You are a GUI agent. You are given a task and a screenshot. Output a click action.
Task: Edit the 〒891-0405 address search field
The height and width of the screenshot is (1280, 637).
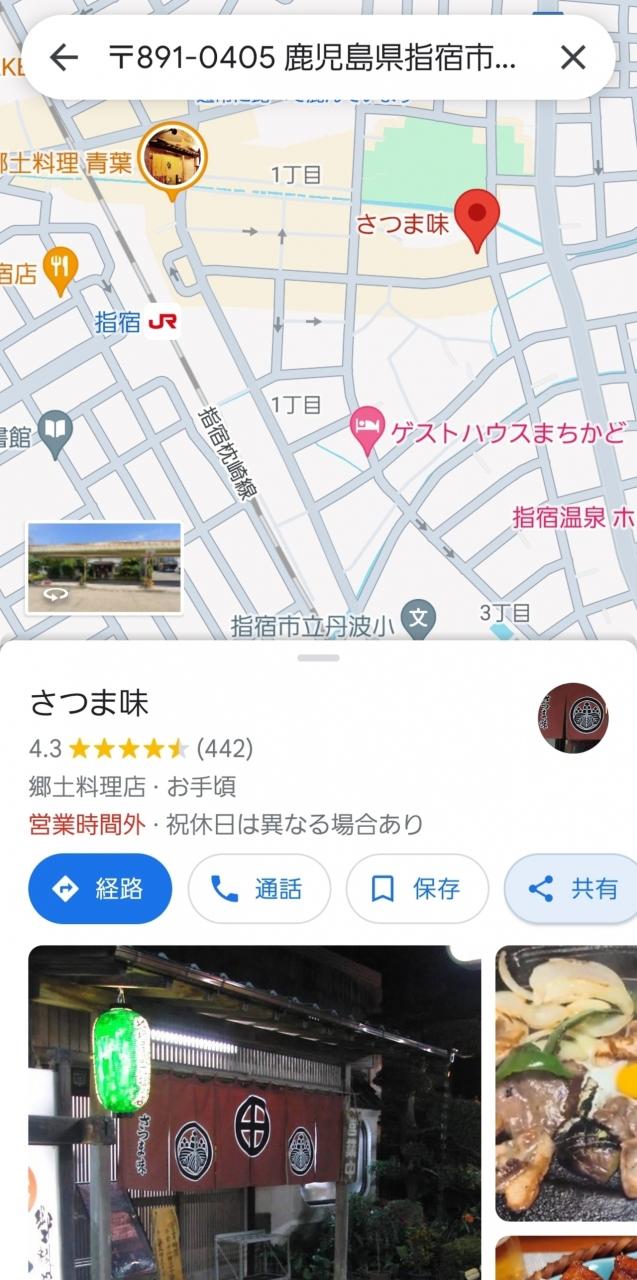click(x=312, y=58)
